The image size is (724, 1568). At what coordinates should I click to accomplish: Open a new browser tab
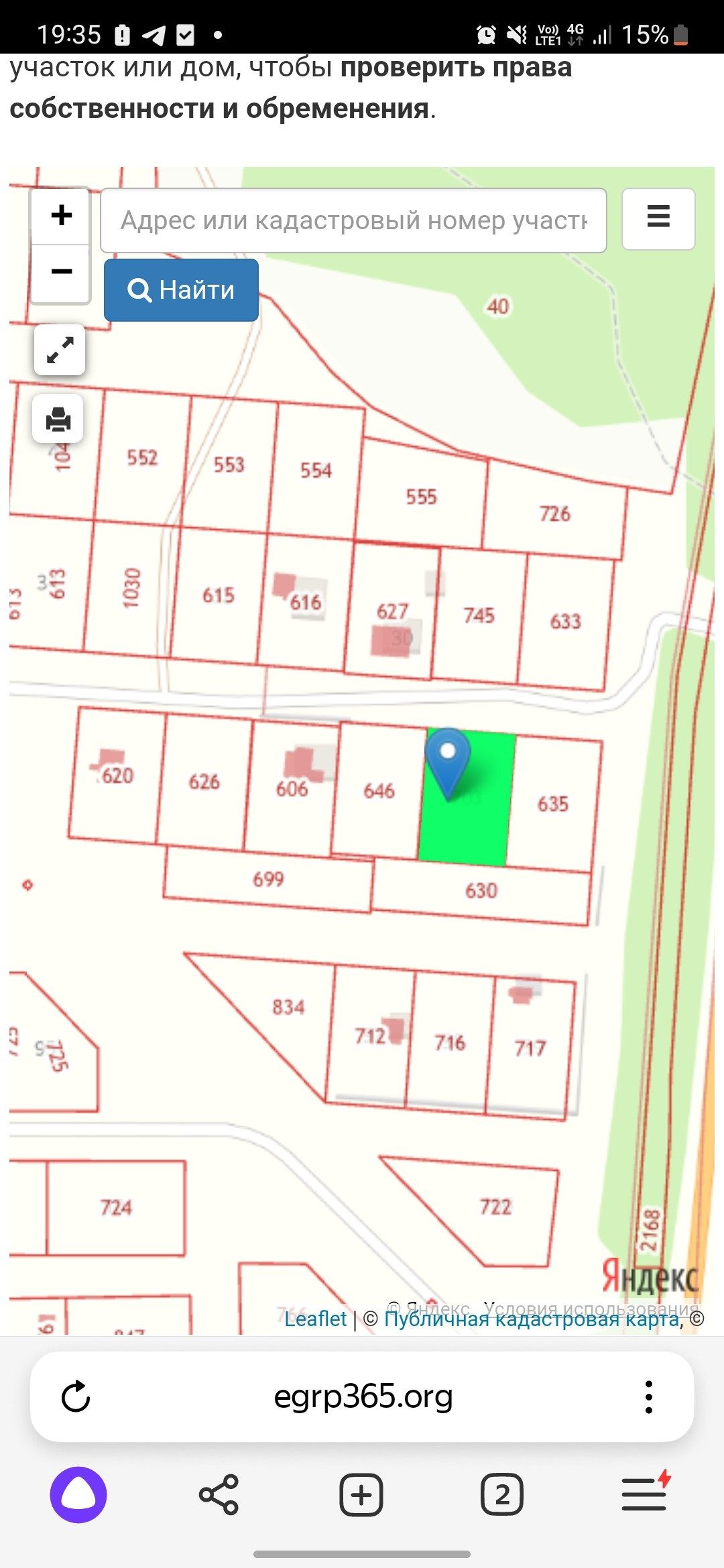[361, 1495]
